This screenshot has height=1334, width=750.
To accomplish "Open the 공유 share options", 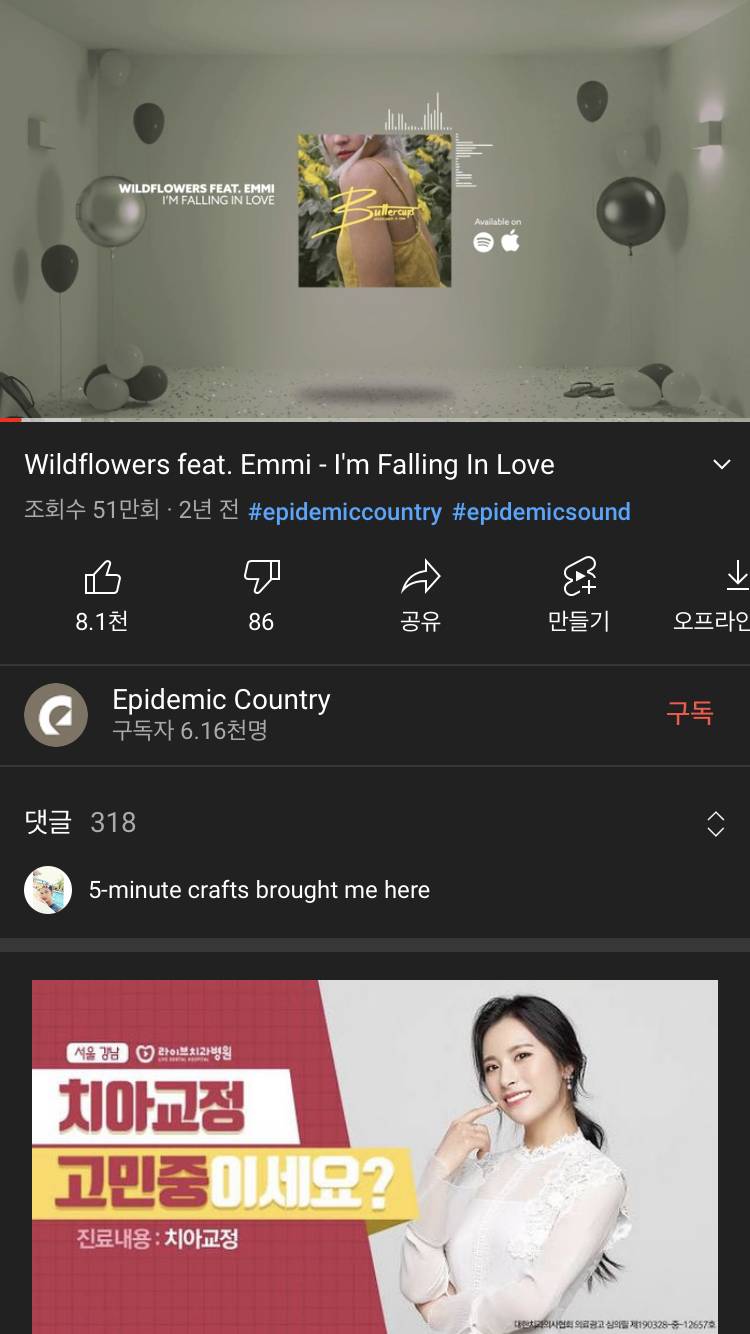I will (421, 578).
